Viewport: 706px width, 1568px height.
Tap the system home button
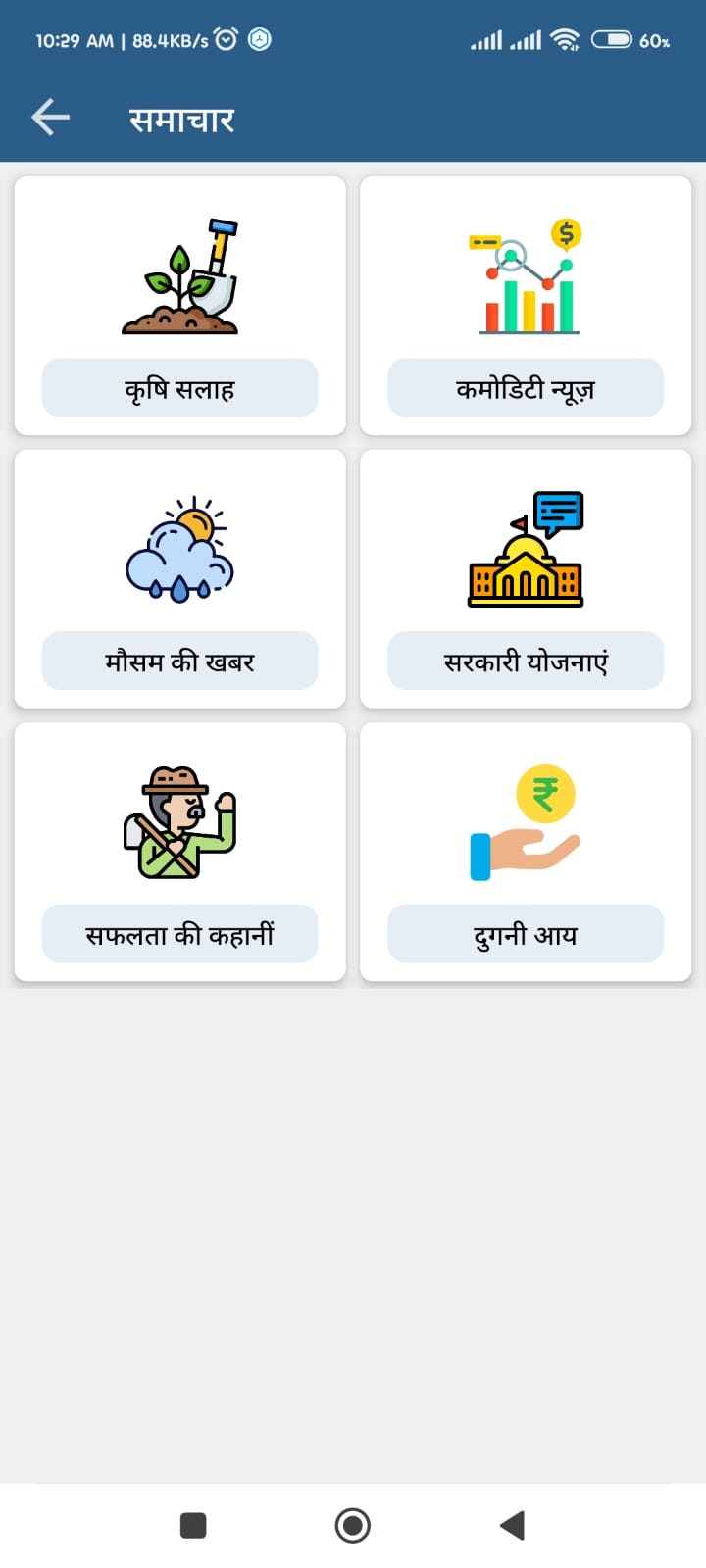pyautogui.click(x=353, y=1525)
